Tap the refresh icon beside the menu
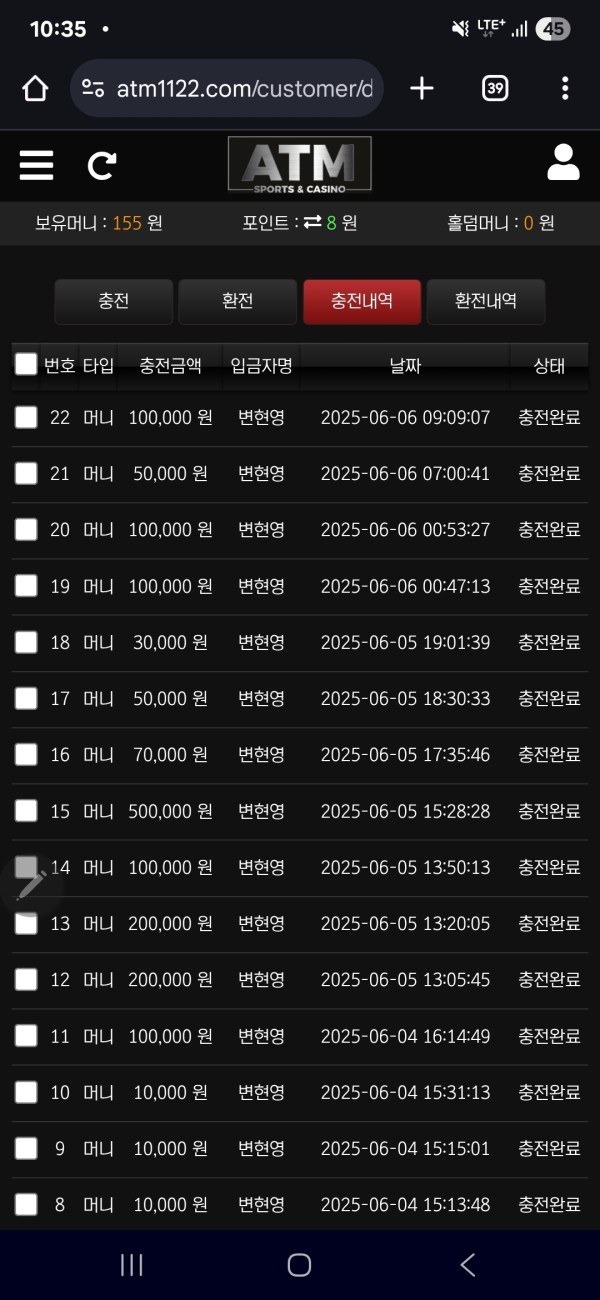The height and width of the screenshot is (1300, 600). coord(102,165)
